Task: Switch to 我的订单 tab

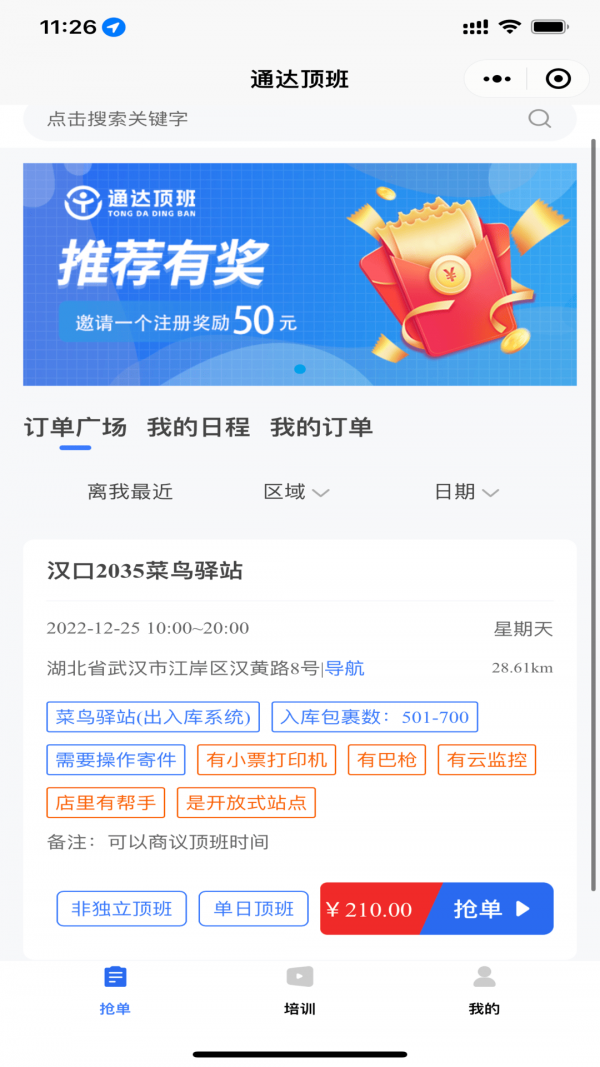Action: point(321,428)
